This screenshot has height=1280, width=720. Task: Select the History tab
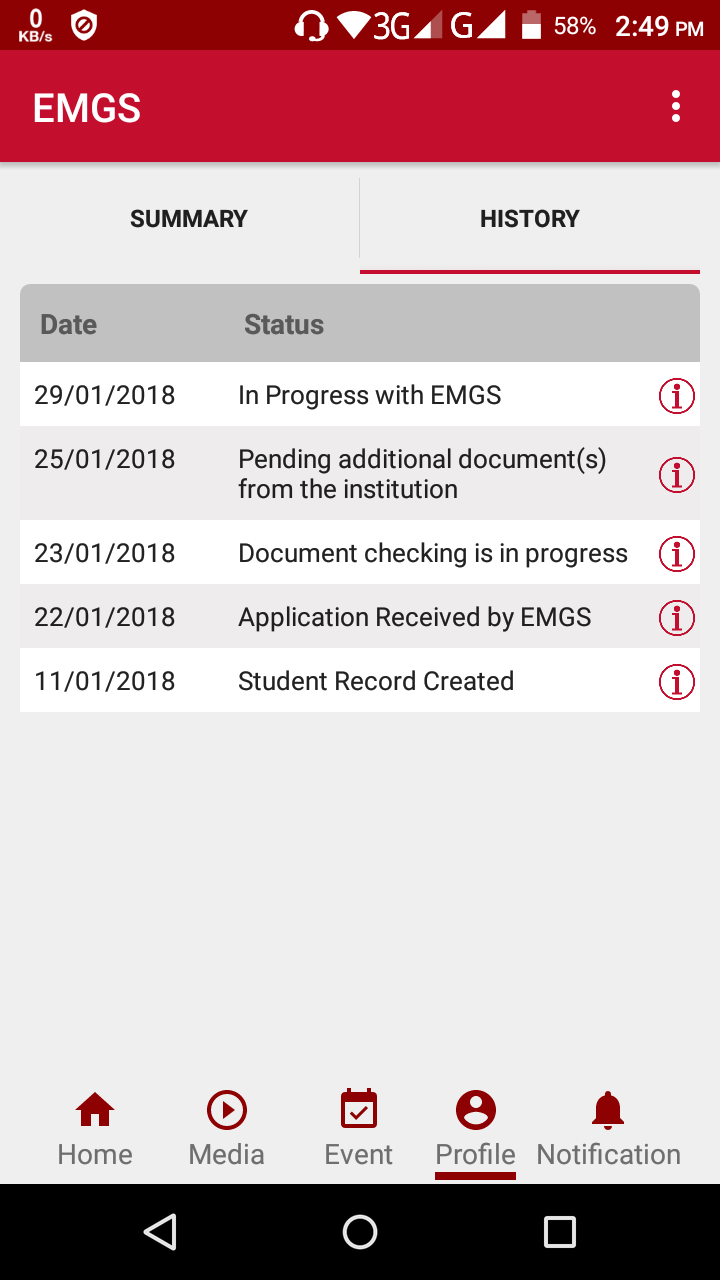[x=529, y=219]
